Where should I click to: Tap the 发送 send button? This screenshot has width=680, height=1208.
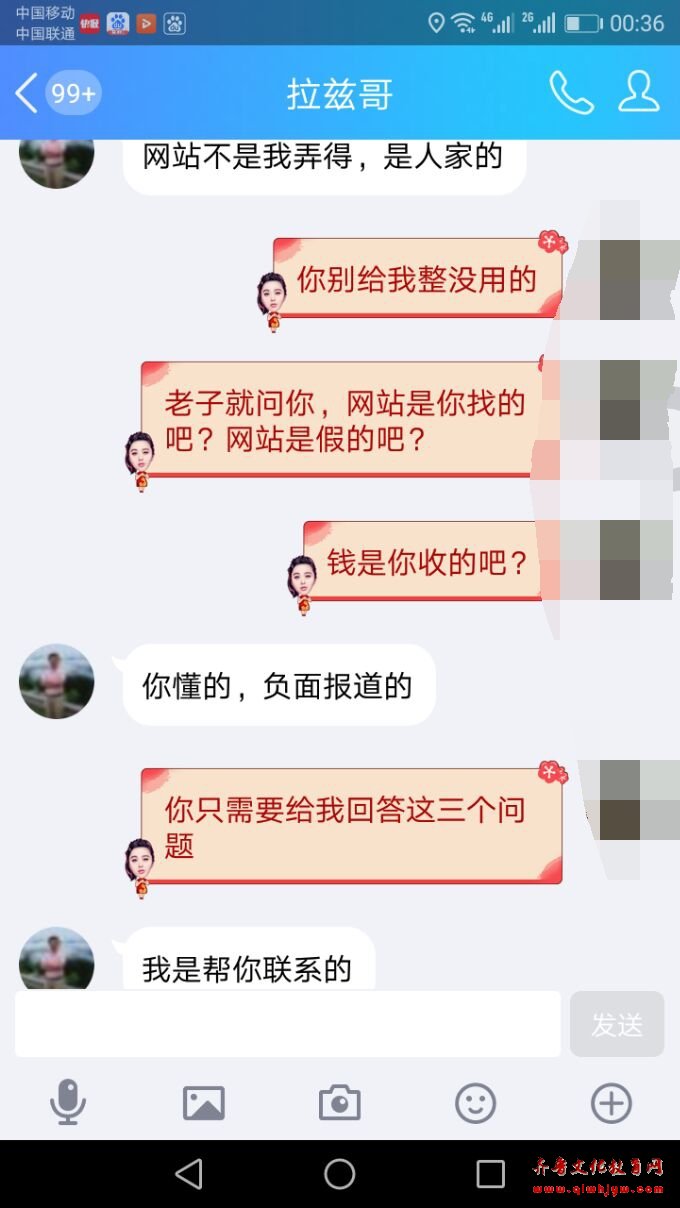click(616, 1024)
